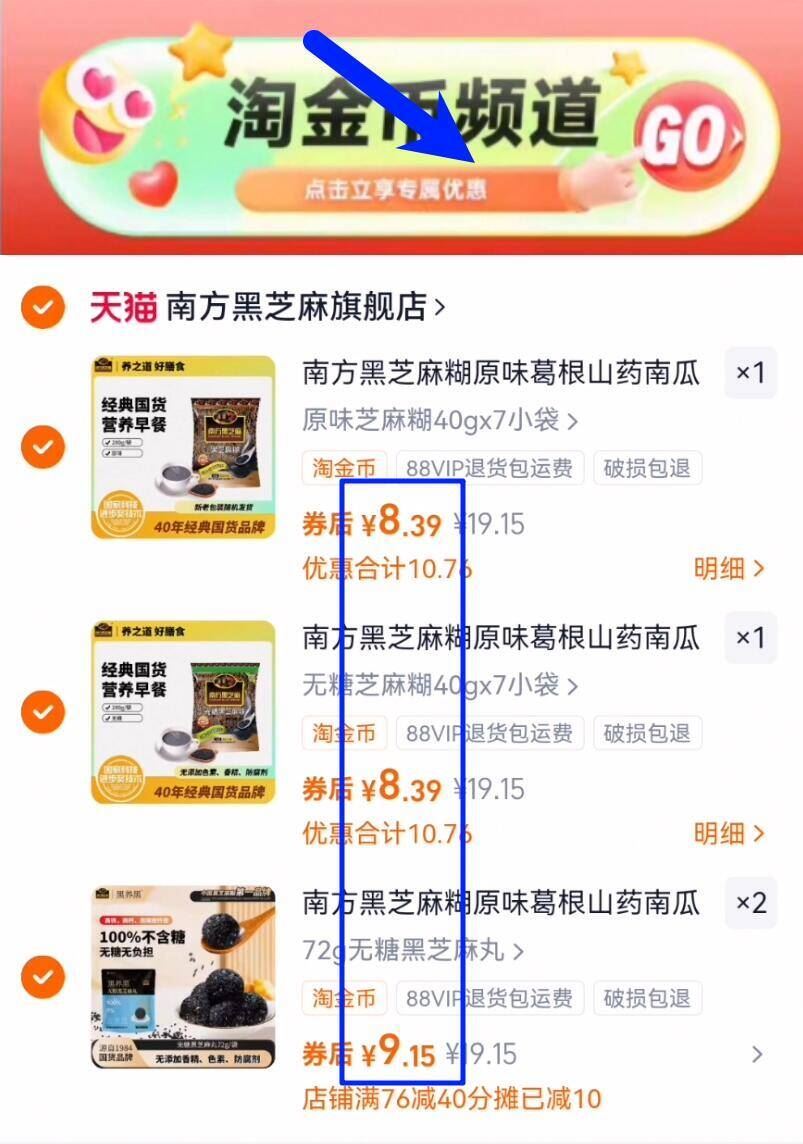Click the 淘金币 badge on the second product
803x1144 pixels.
[x=344, y=732]
